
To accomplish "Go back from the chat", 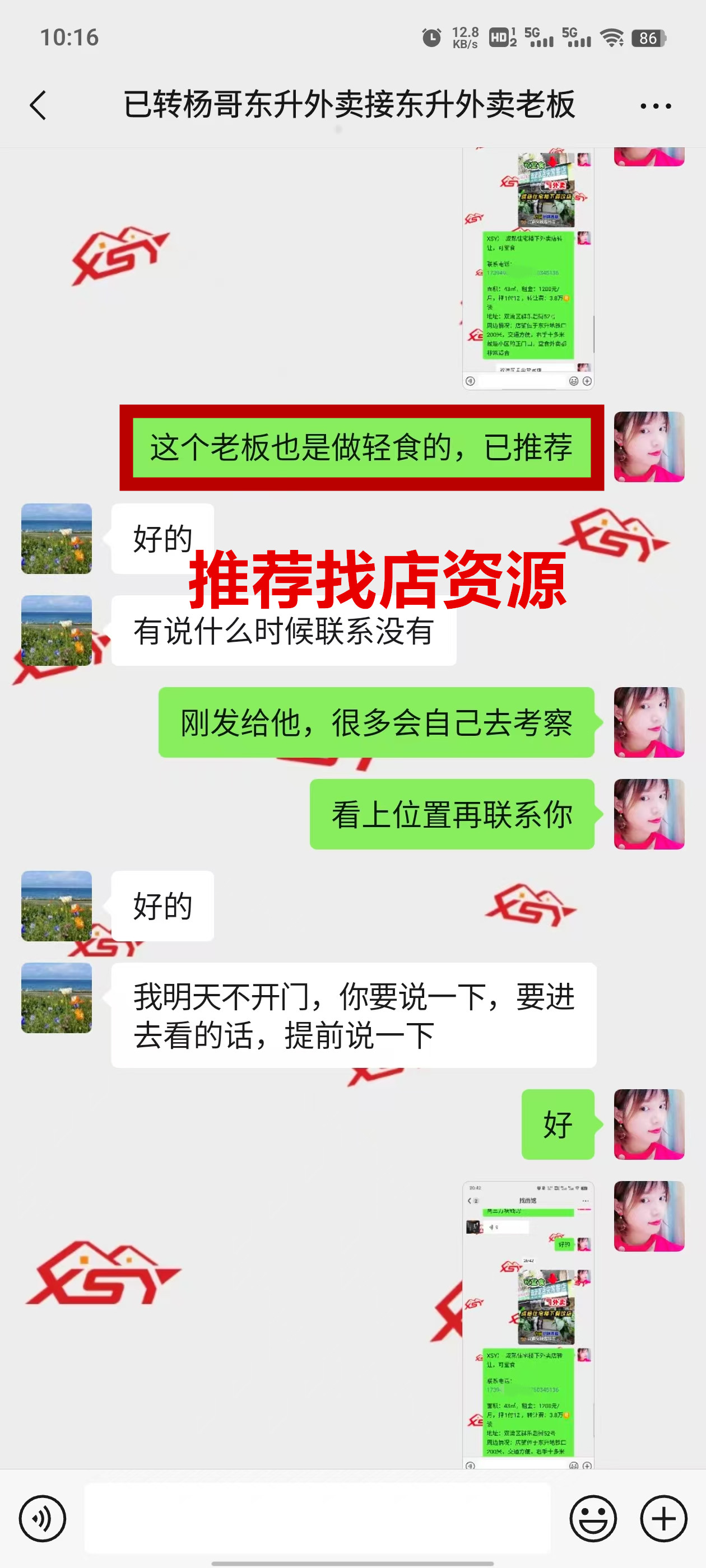I will [38, 105].
